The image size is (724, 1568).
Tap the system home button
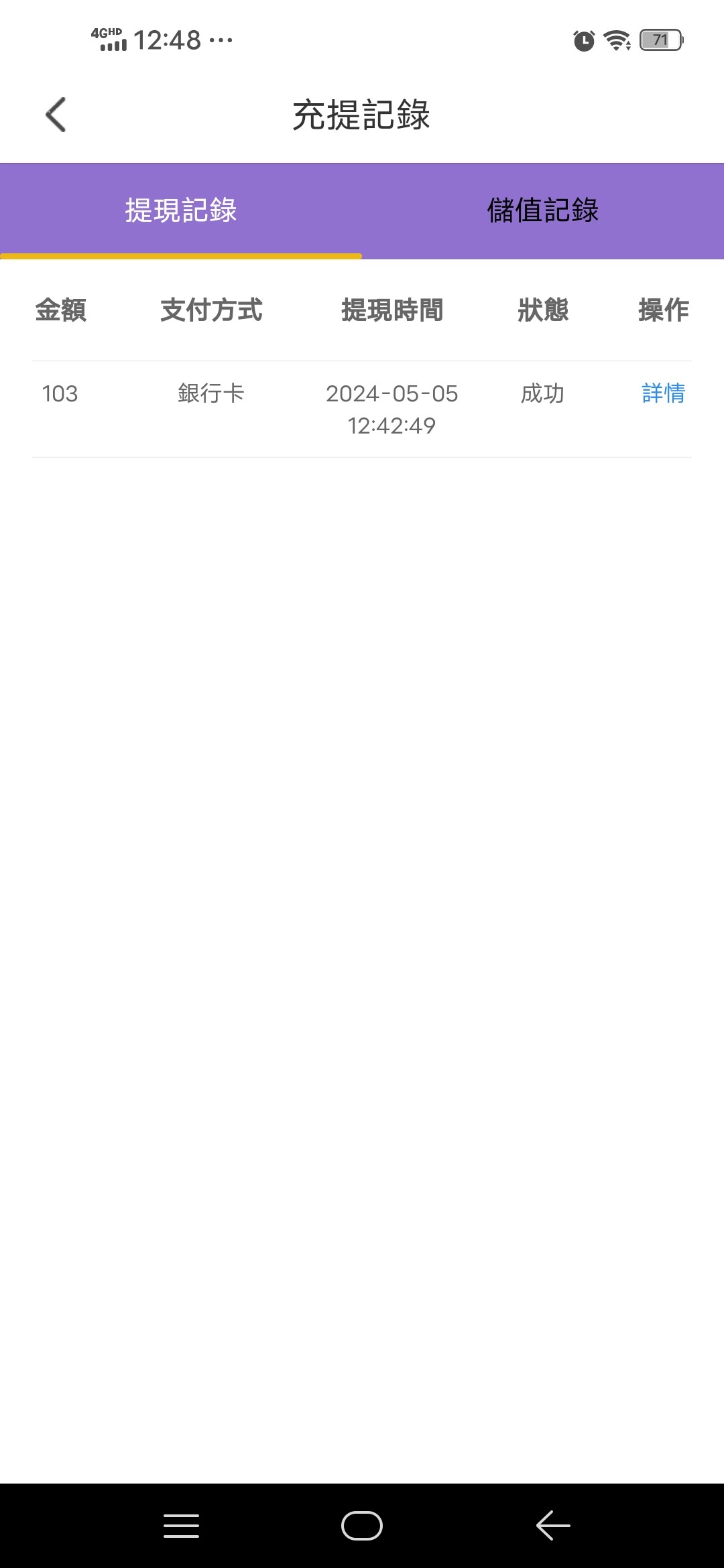[362, 1526]
